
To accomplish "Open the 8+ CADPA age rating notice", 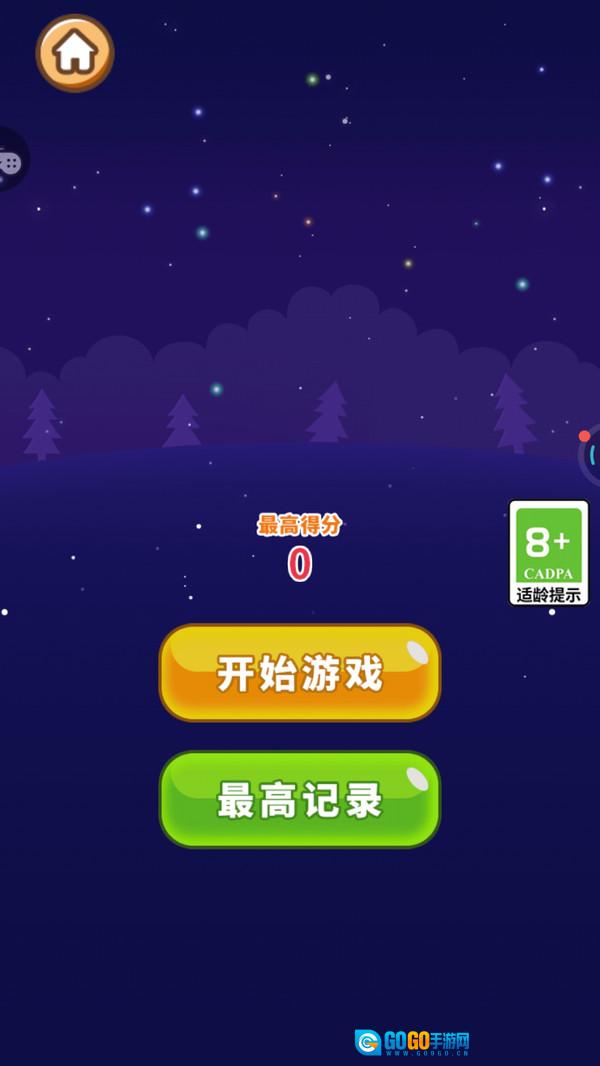I will point(548,552).
